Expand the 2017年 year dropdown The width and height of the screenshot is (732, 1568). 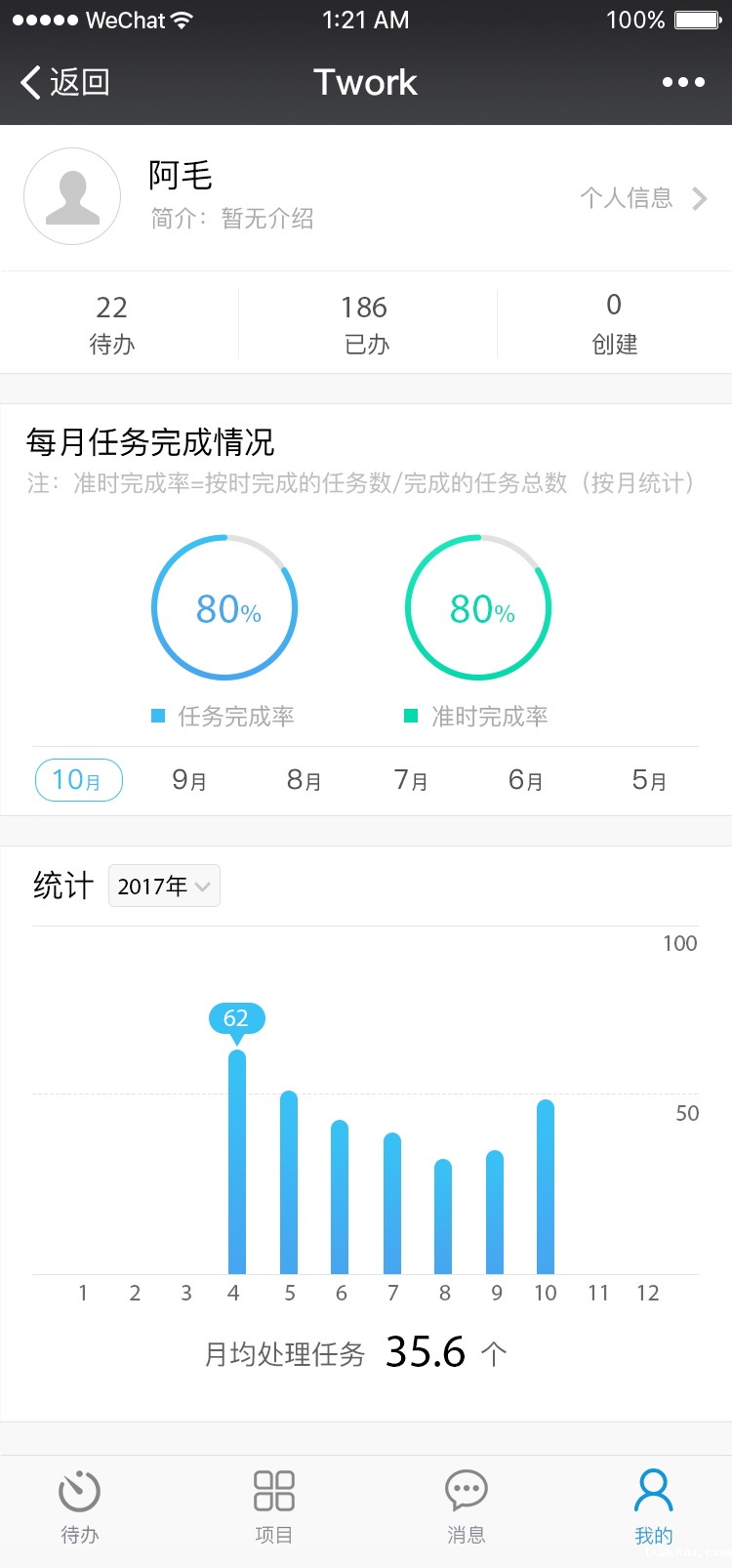(164, 886)
